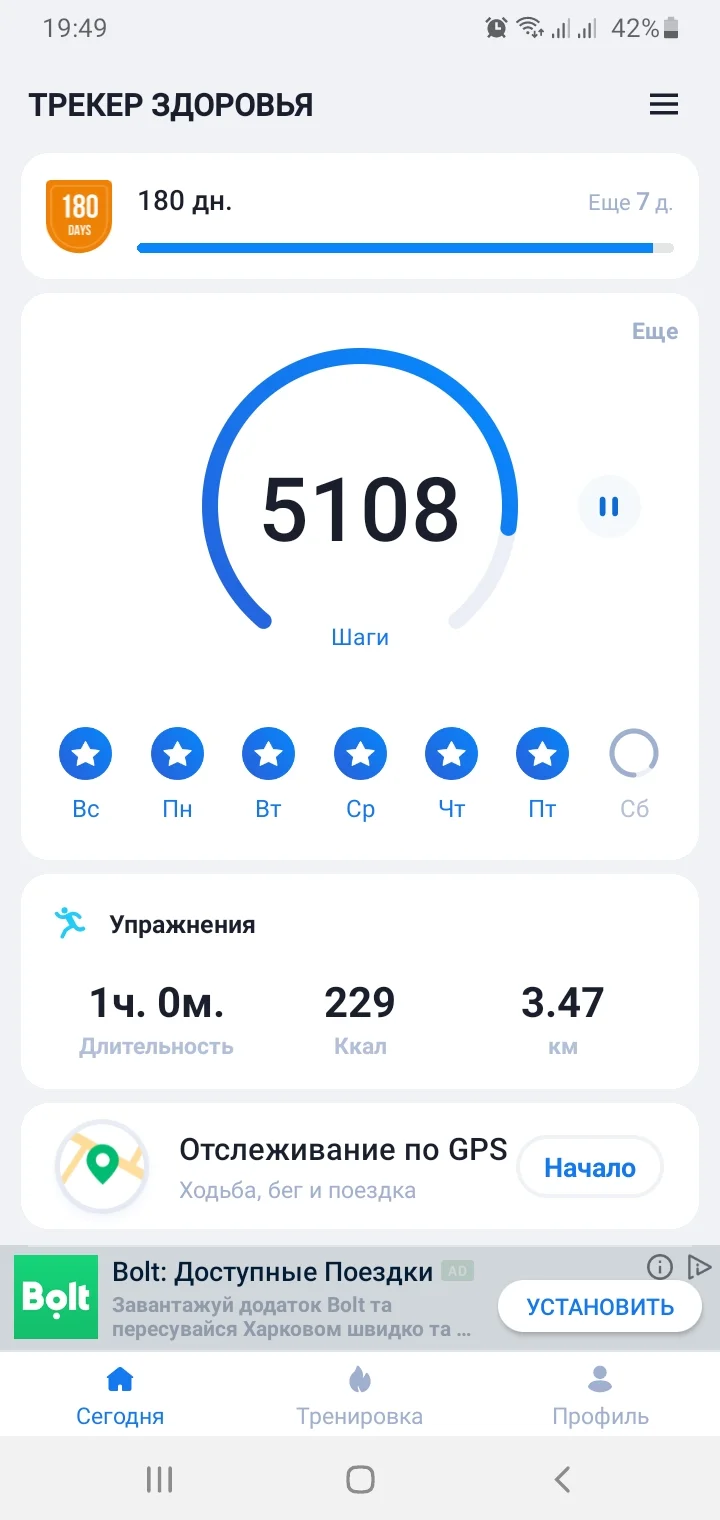Open the hamburger menu

tap(664, 104)
